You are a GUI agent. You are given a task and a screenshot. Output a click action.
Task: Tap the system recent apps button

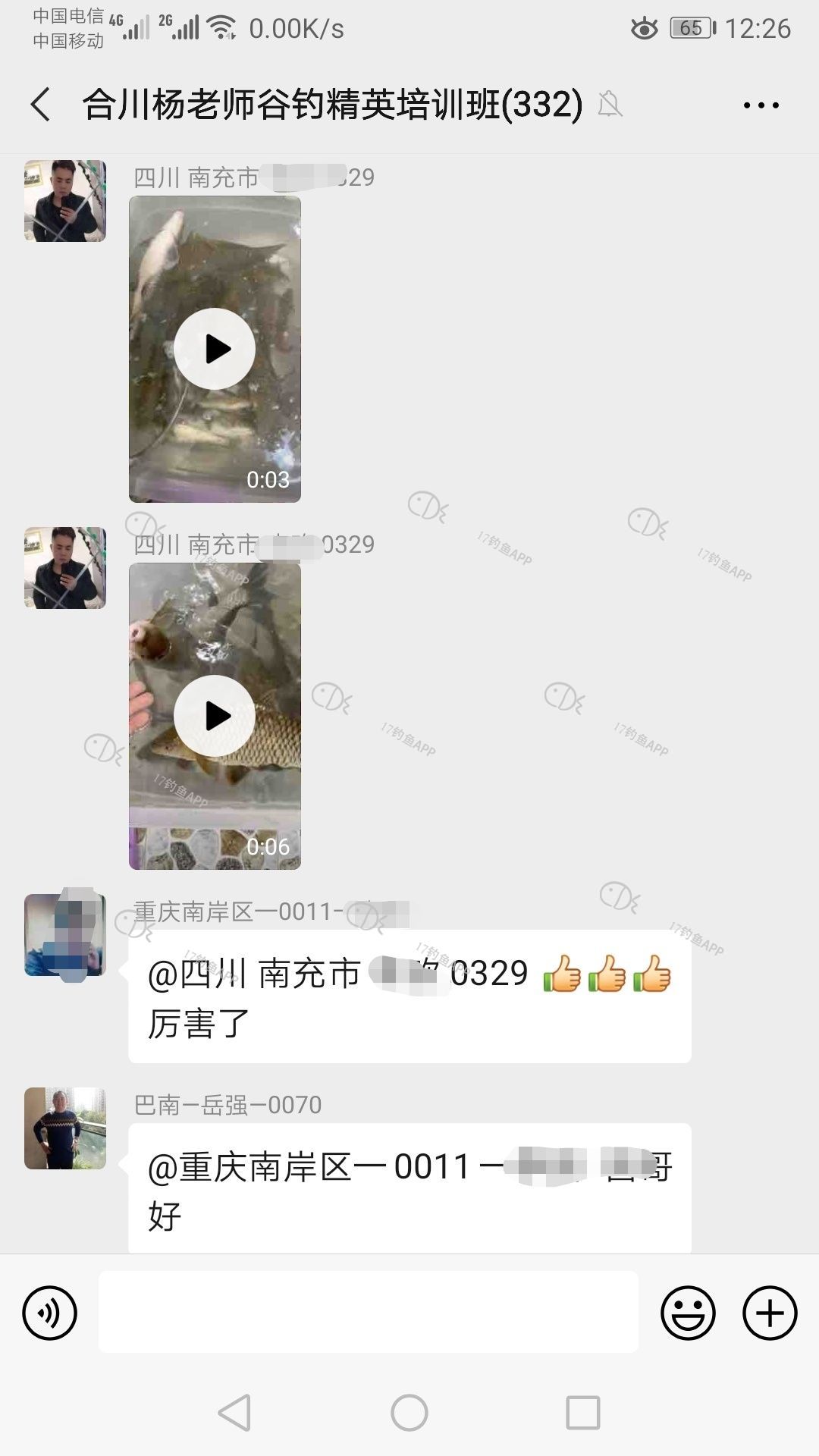[583, 1413]
